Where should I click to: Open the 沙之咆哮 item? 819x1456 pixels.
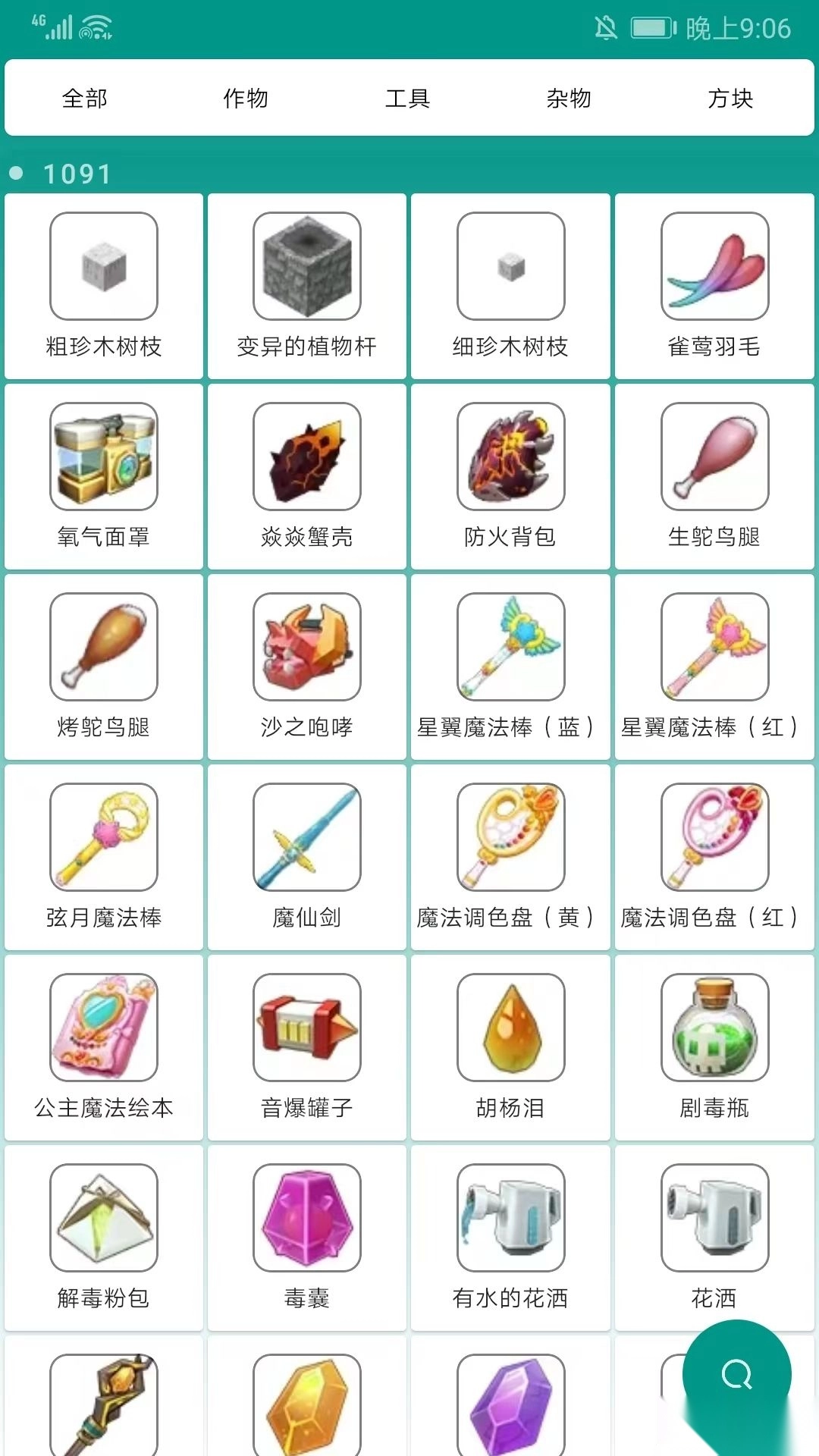click(307, 667)
